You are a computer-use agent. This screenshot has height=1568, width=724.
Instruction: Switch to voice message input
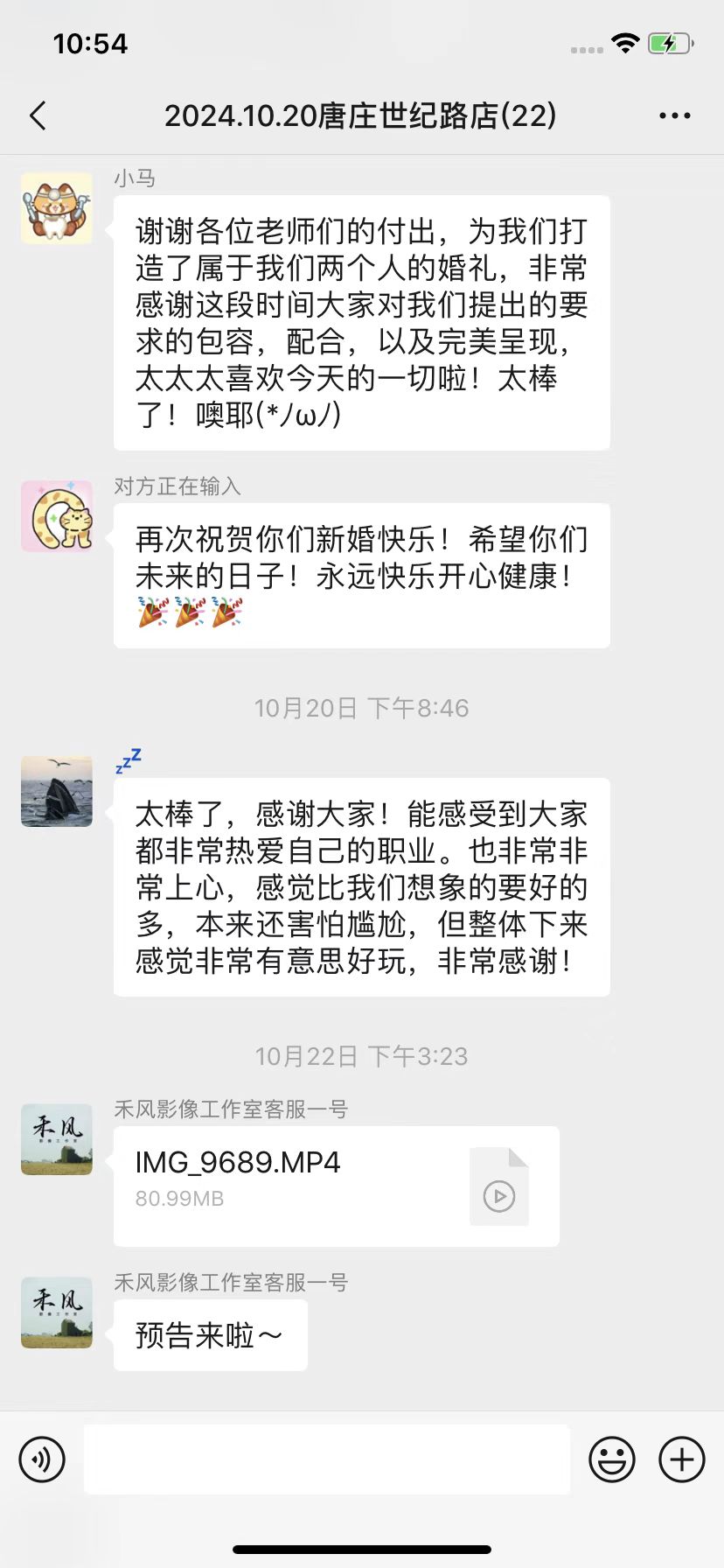[x=42, y=1459]
